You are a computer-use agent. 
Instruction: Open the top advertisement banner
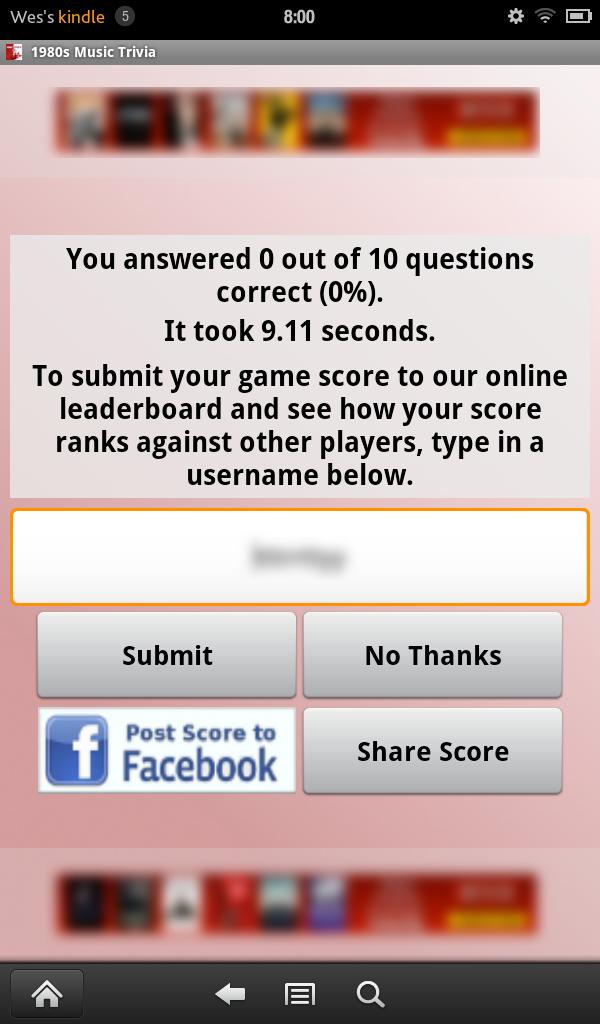(x=297, y=121)
